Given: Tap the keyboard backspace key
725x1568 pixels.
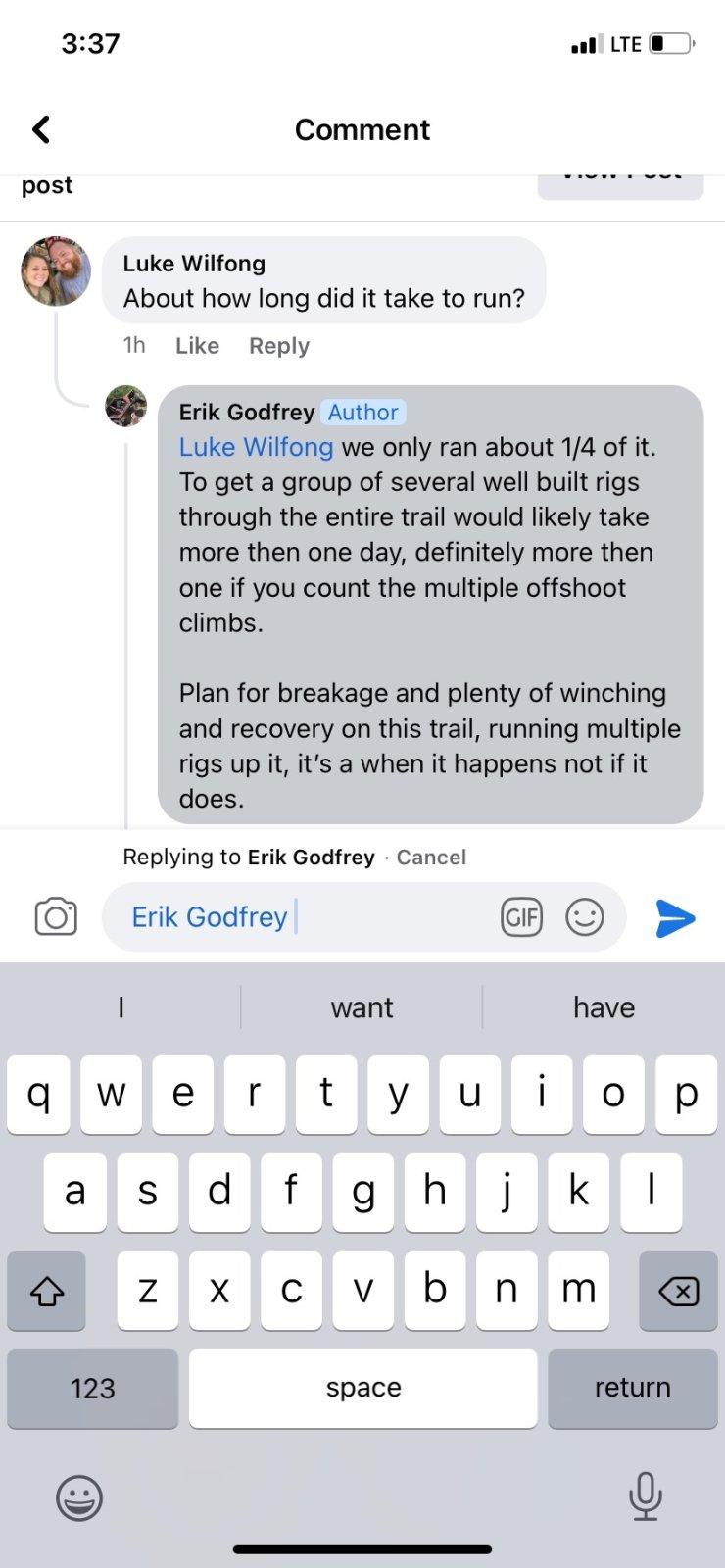Looking at the screenshot, I should click(x=678, y=1291).
